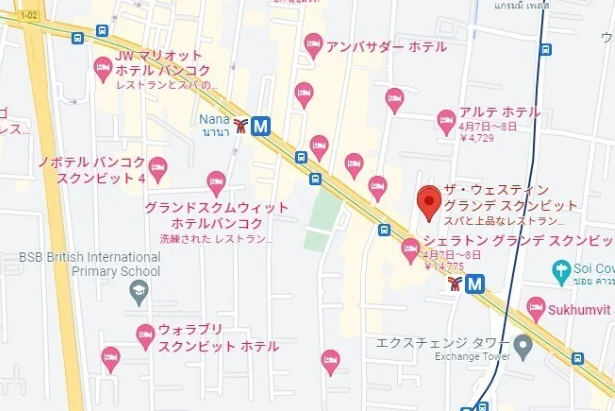
Task: Open the Valabri Sukhumvit Hotel pin
Action: pyautogui.click(x=146, y=336)
